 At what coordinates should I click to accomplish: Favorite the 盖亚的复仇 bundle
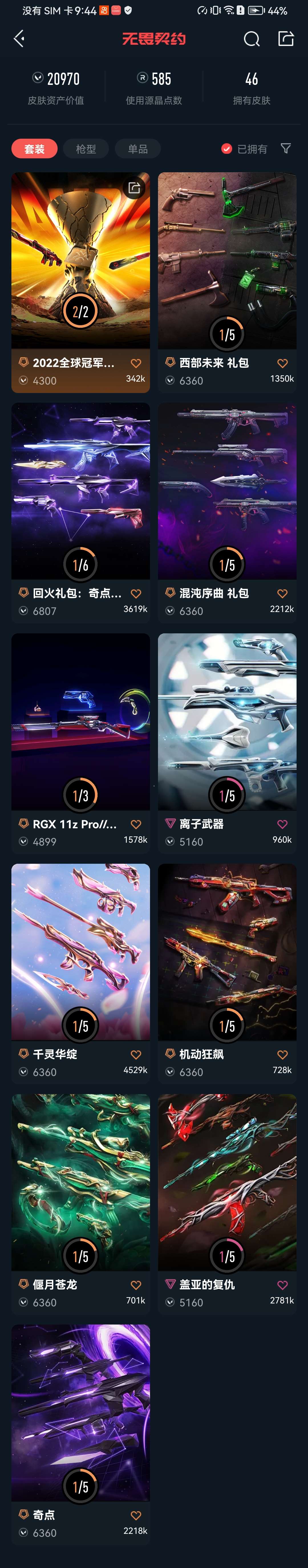[282, 1285]
